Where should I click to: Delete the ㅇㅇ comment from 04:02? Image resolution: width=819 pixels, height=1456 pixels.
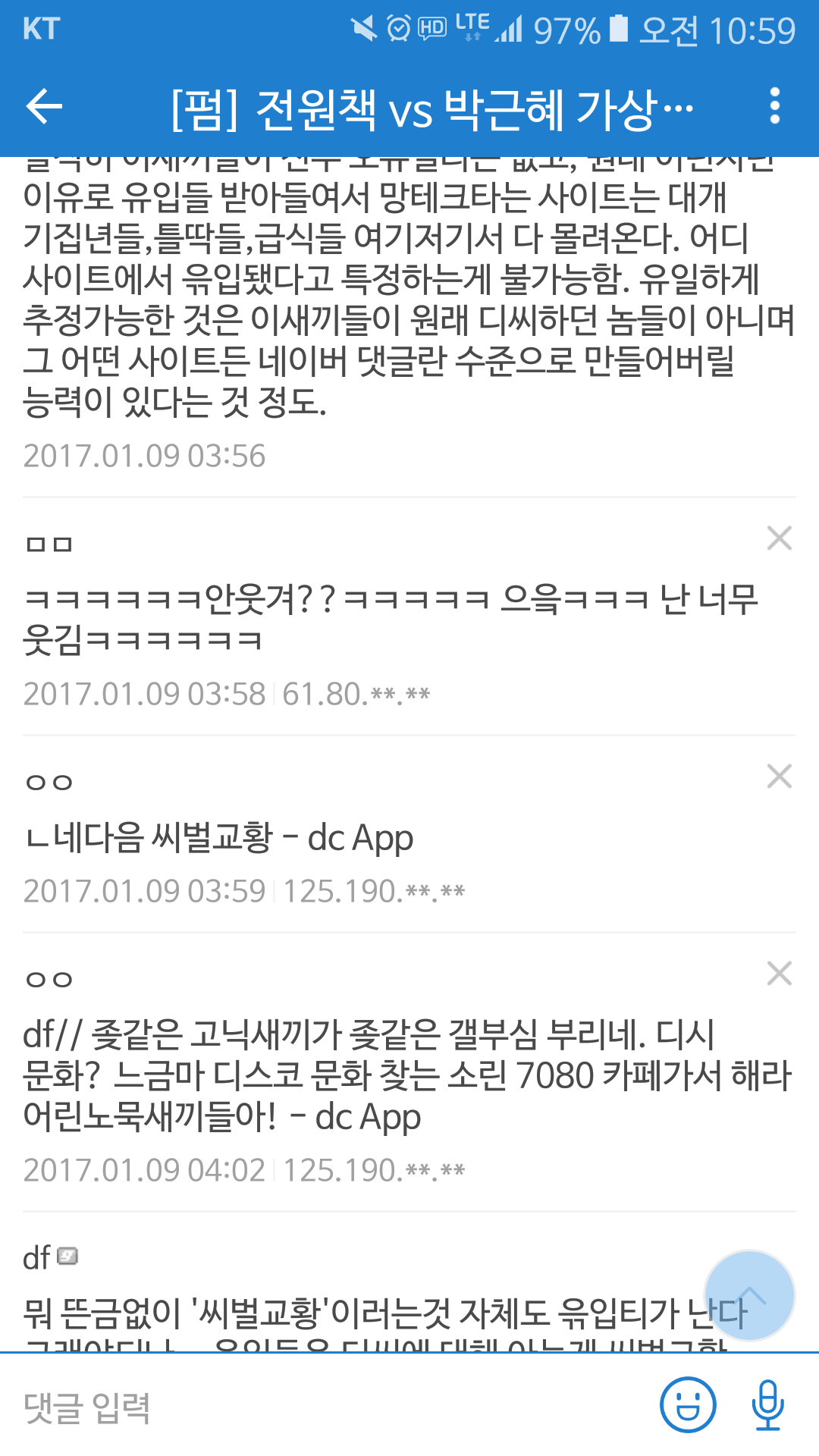click(x=779, y=974)
